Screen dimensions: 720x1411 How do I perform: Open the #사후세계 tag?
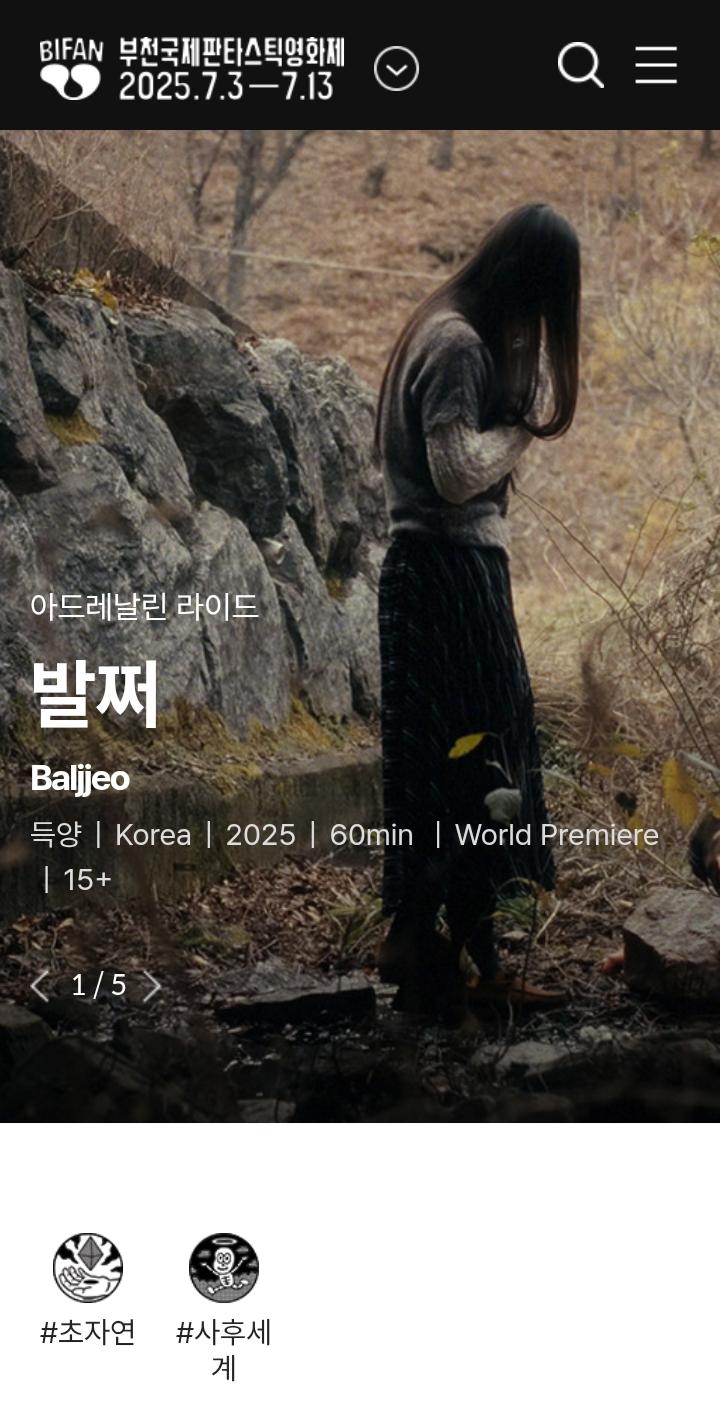[224, 1300]
